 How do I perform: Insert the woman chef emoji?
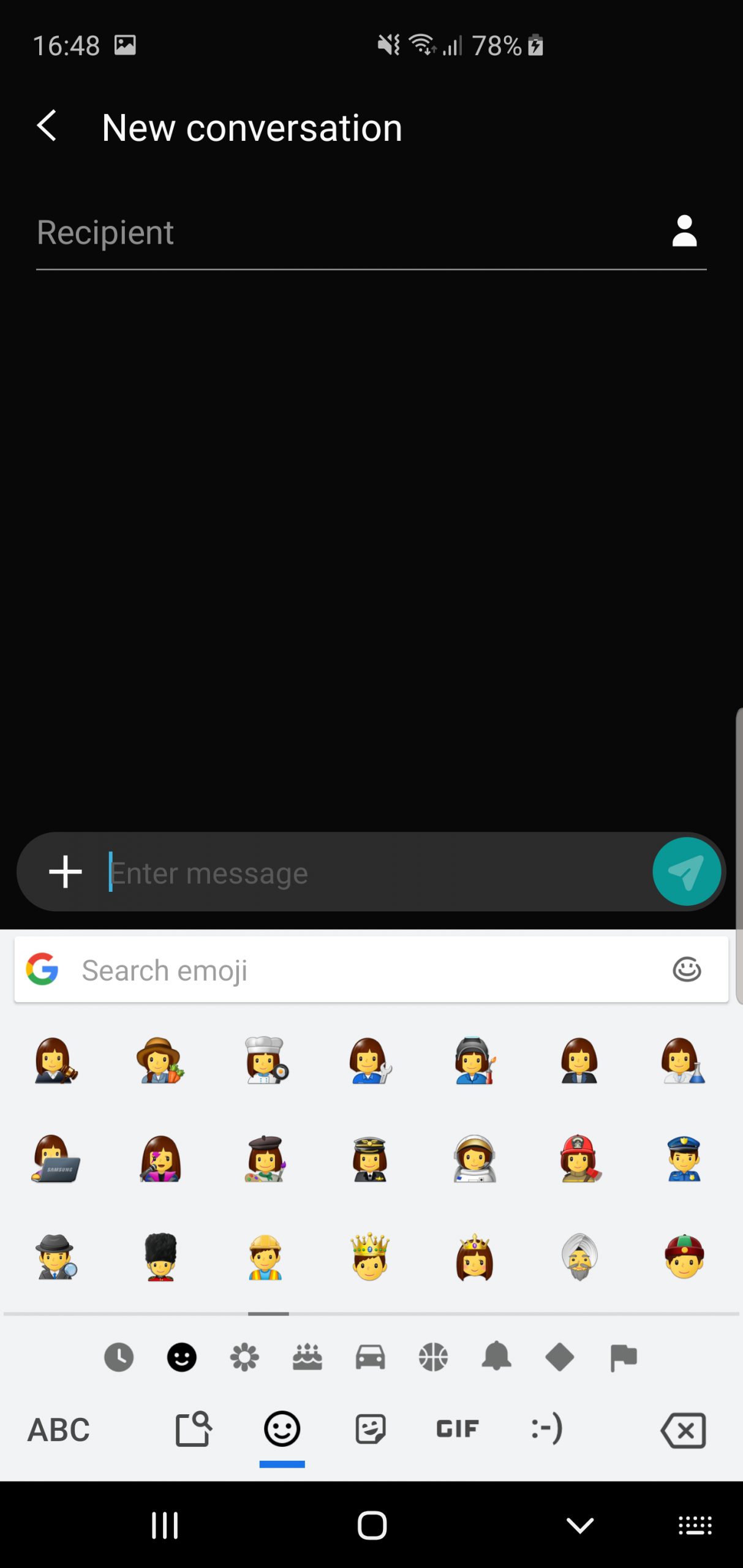coord(266,1061)
